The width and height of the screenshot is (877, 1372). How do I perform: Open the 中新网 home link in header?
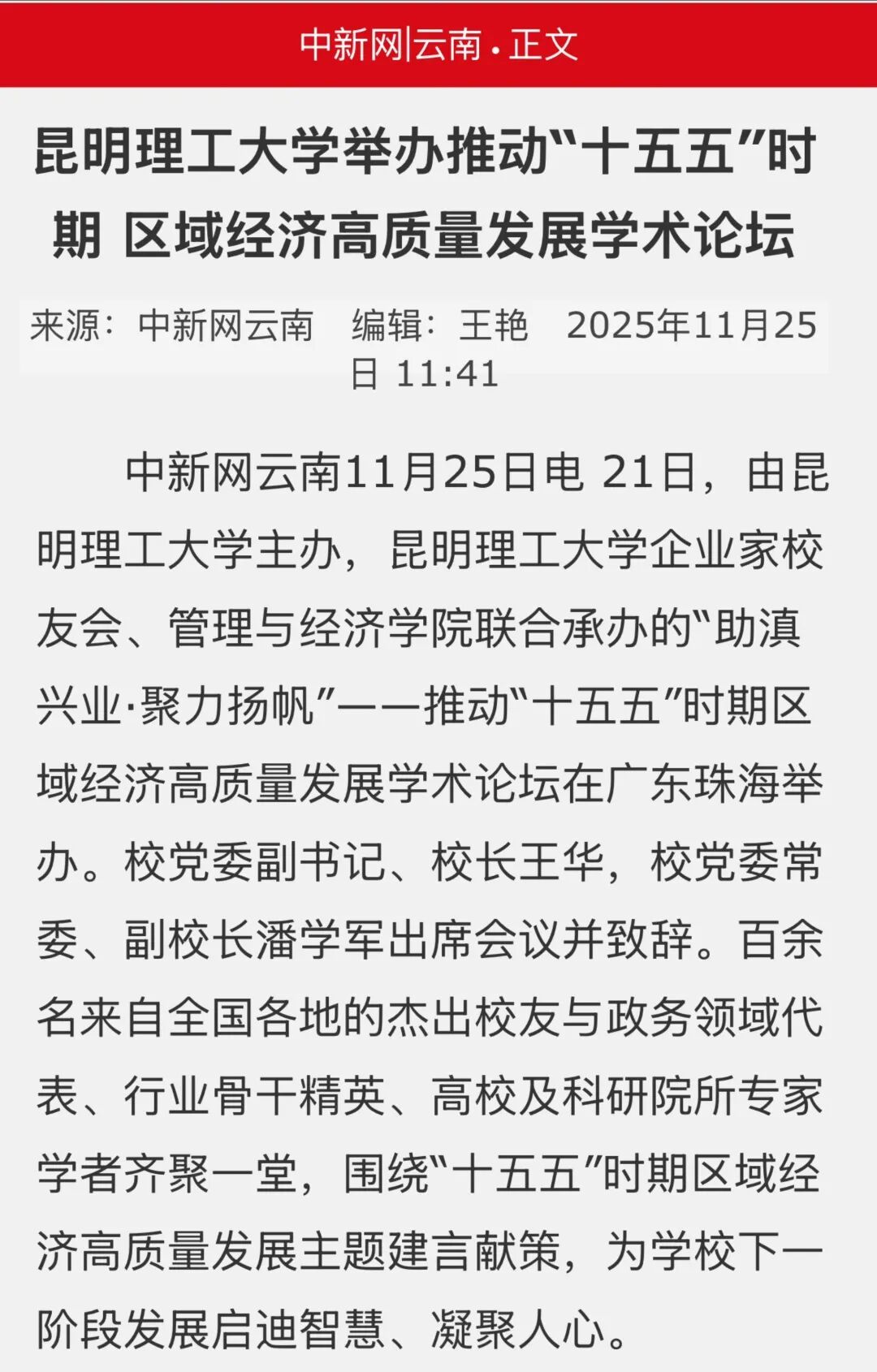pos(351,44)
